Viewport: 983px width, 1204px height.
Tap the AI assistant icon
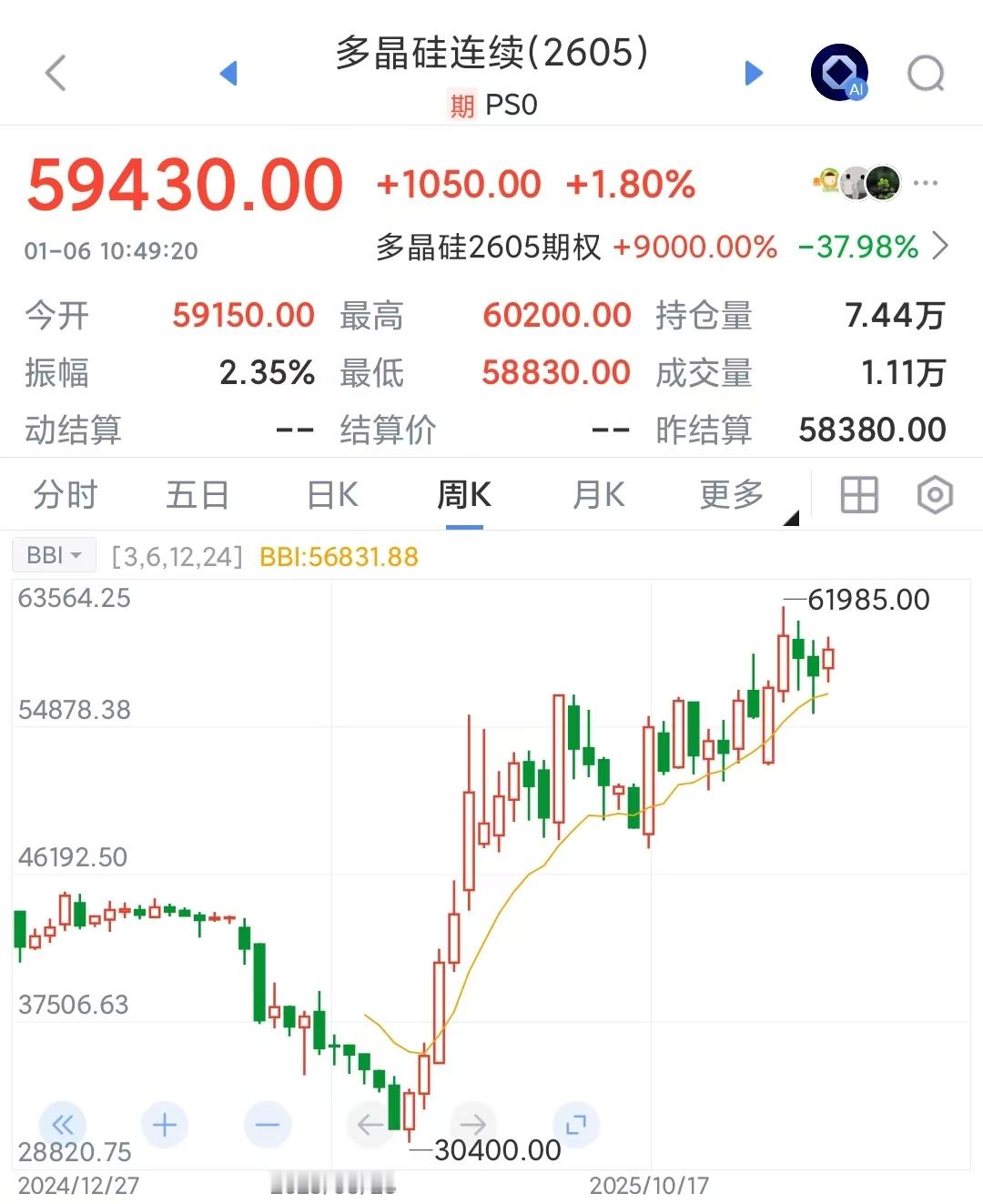[x=837, y=72]
